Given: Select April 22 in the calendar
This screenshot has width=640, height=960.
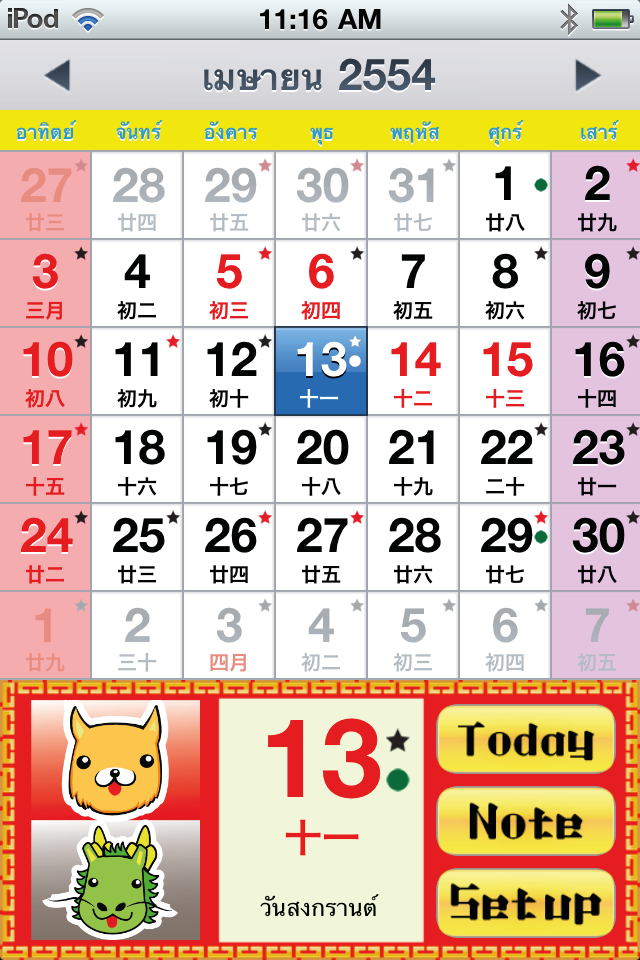Looking at the screenshot, I should point(505,459).
